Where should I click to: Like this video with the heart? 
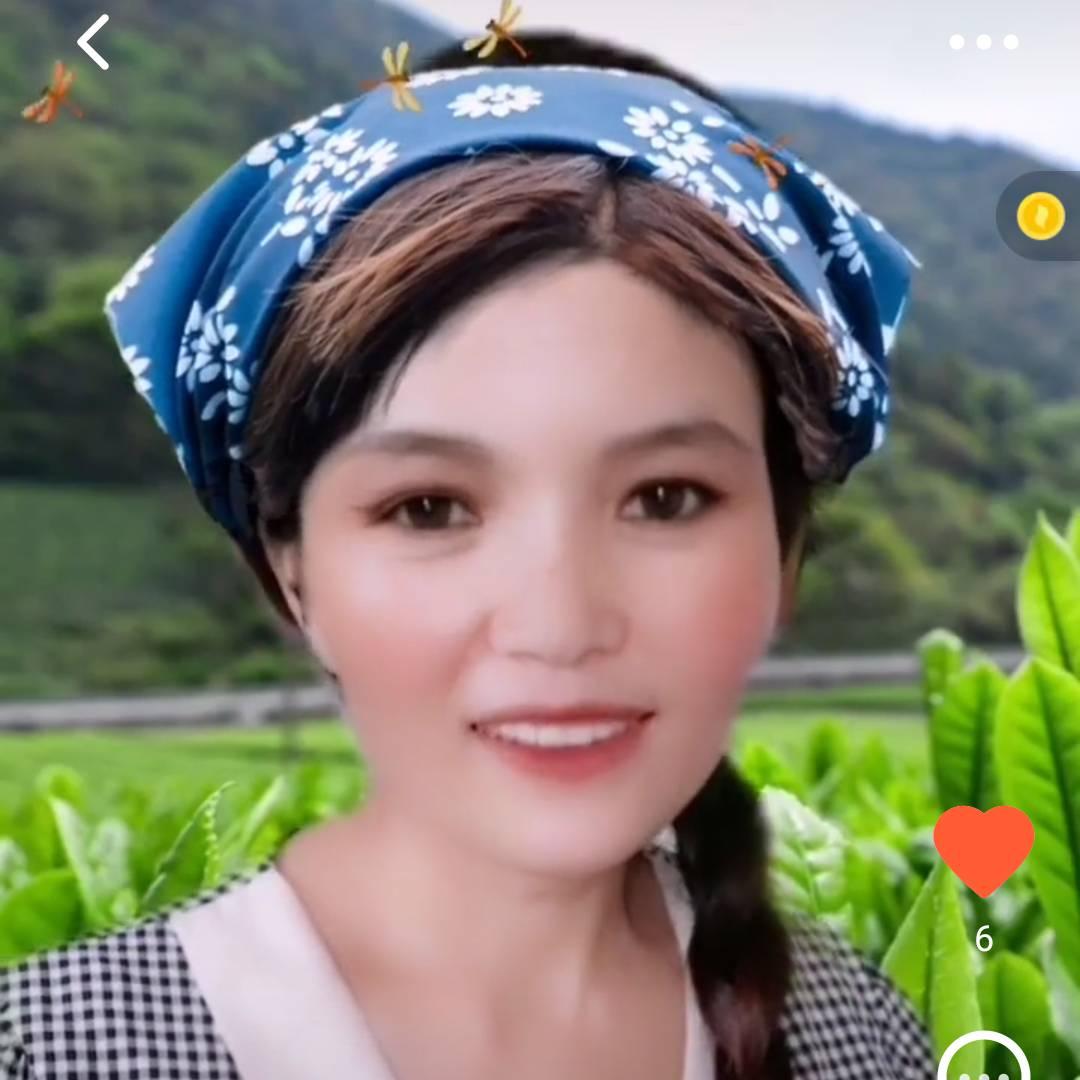(983, 849)
